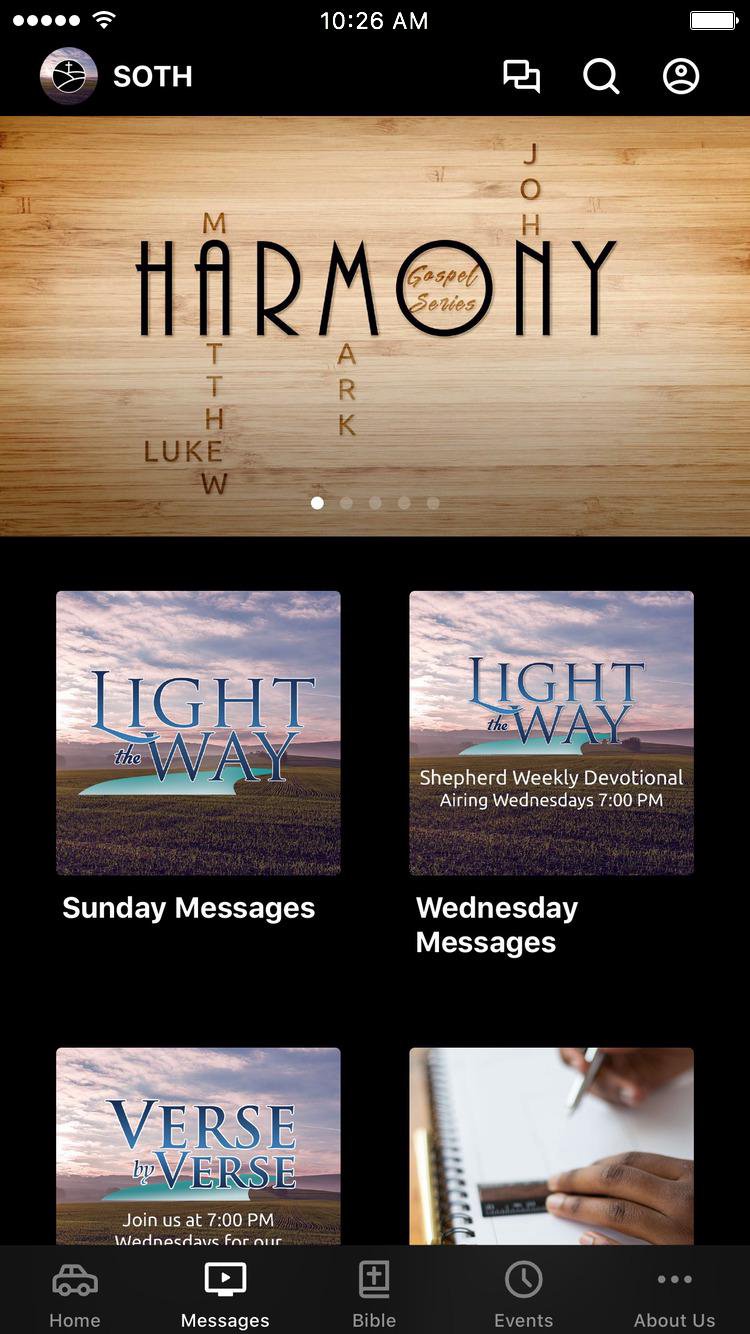Select the Messages tab
This screenshot has height=1334, width=750.
(x=225, y=1294)
